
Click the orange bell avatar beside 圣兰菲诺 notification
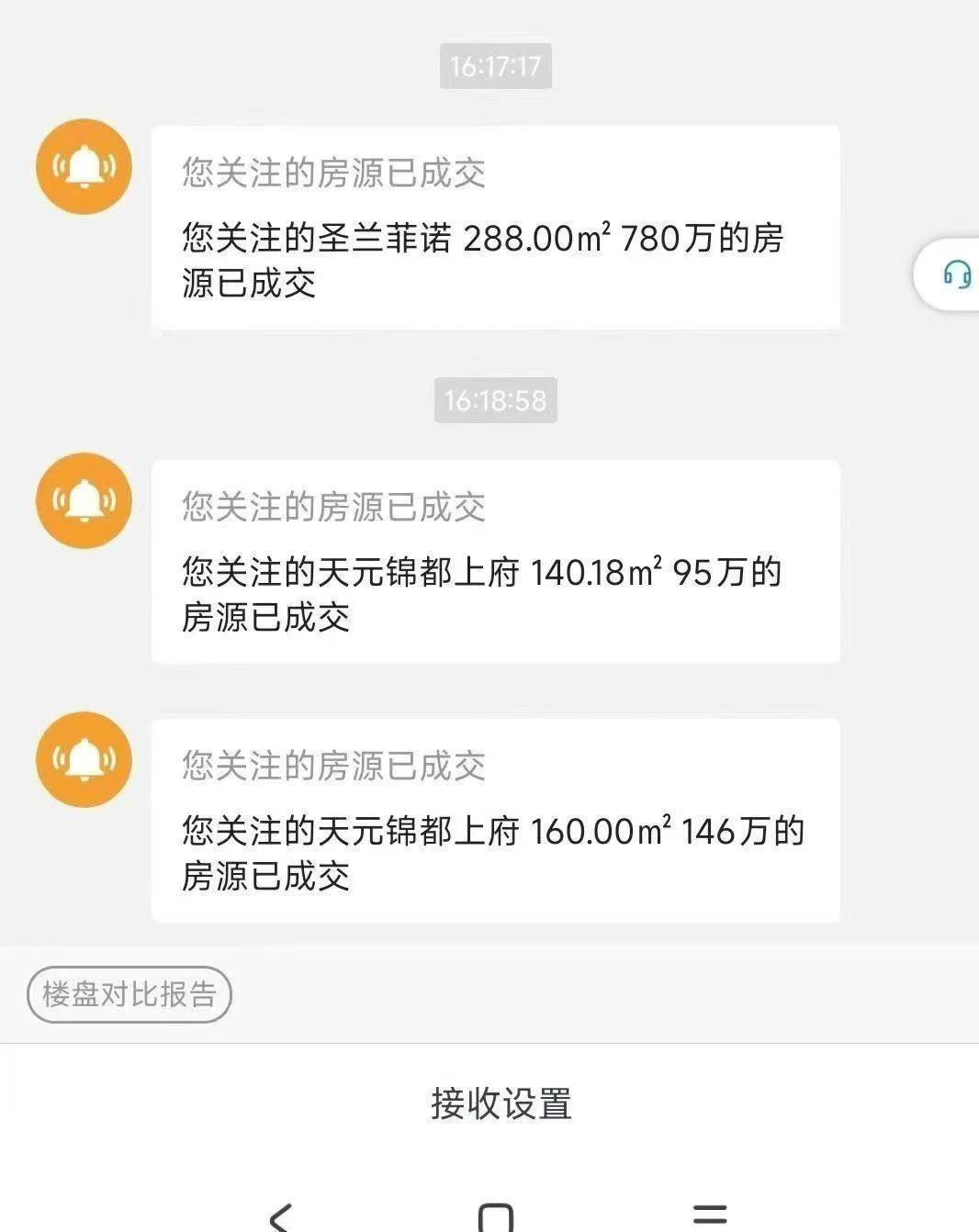pos(83,166)
